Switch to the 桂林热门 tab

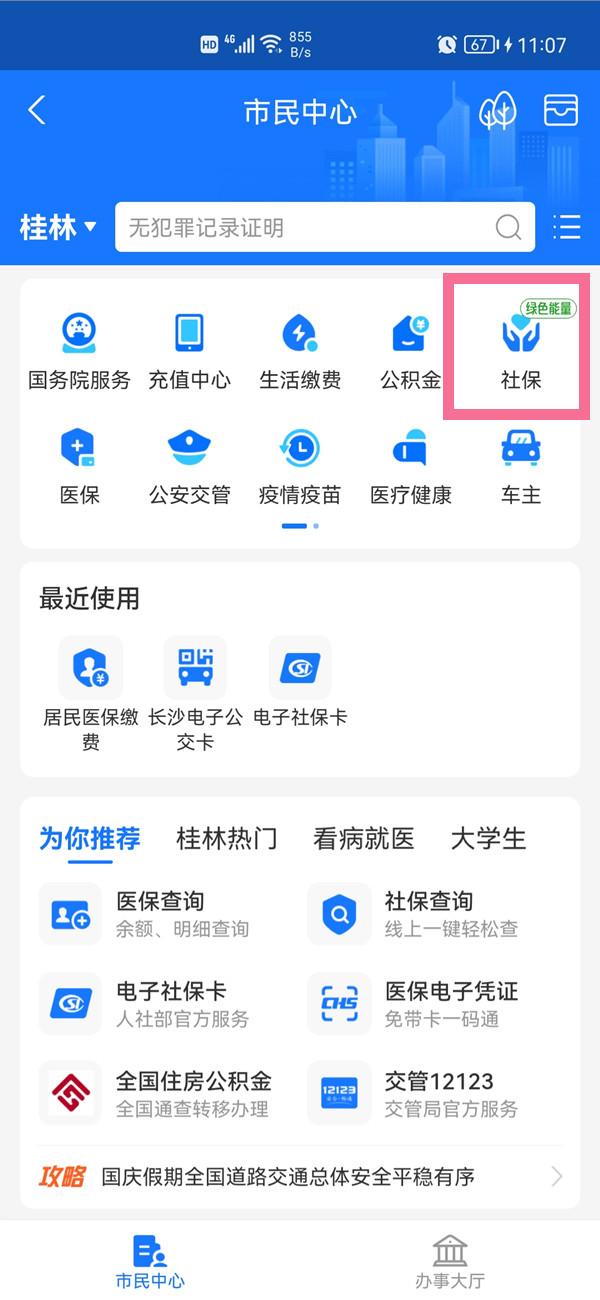click(227, 838)
